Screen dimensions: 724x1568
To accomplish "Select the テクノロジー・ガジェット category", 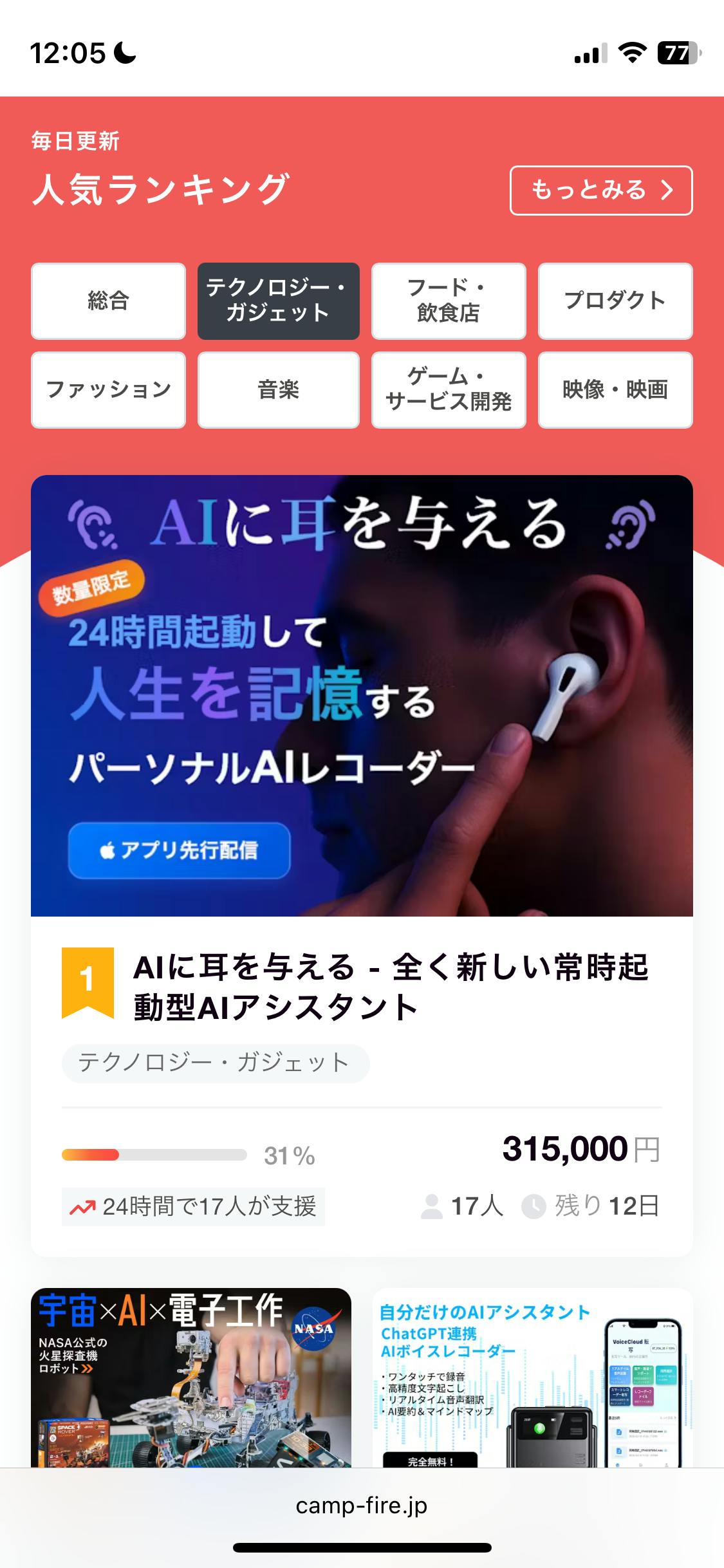I will 278,301.
